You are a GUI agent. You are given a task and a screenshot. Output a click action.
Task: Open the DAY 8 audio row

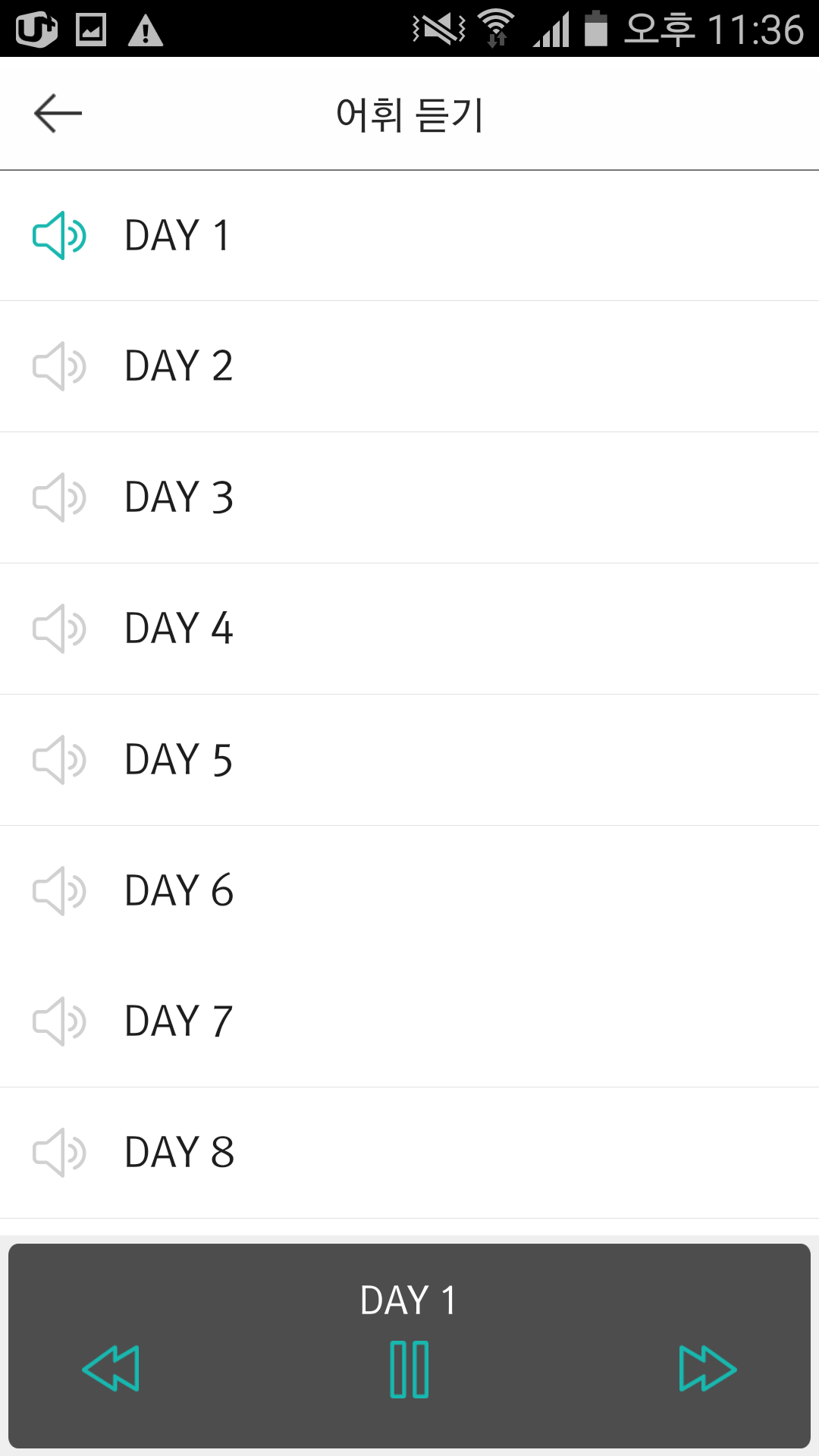tap(409, 1153)
